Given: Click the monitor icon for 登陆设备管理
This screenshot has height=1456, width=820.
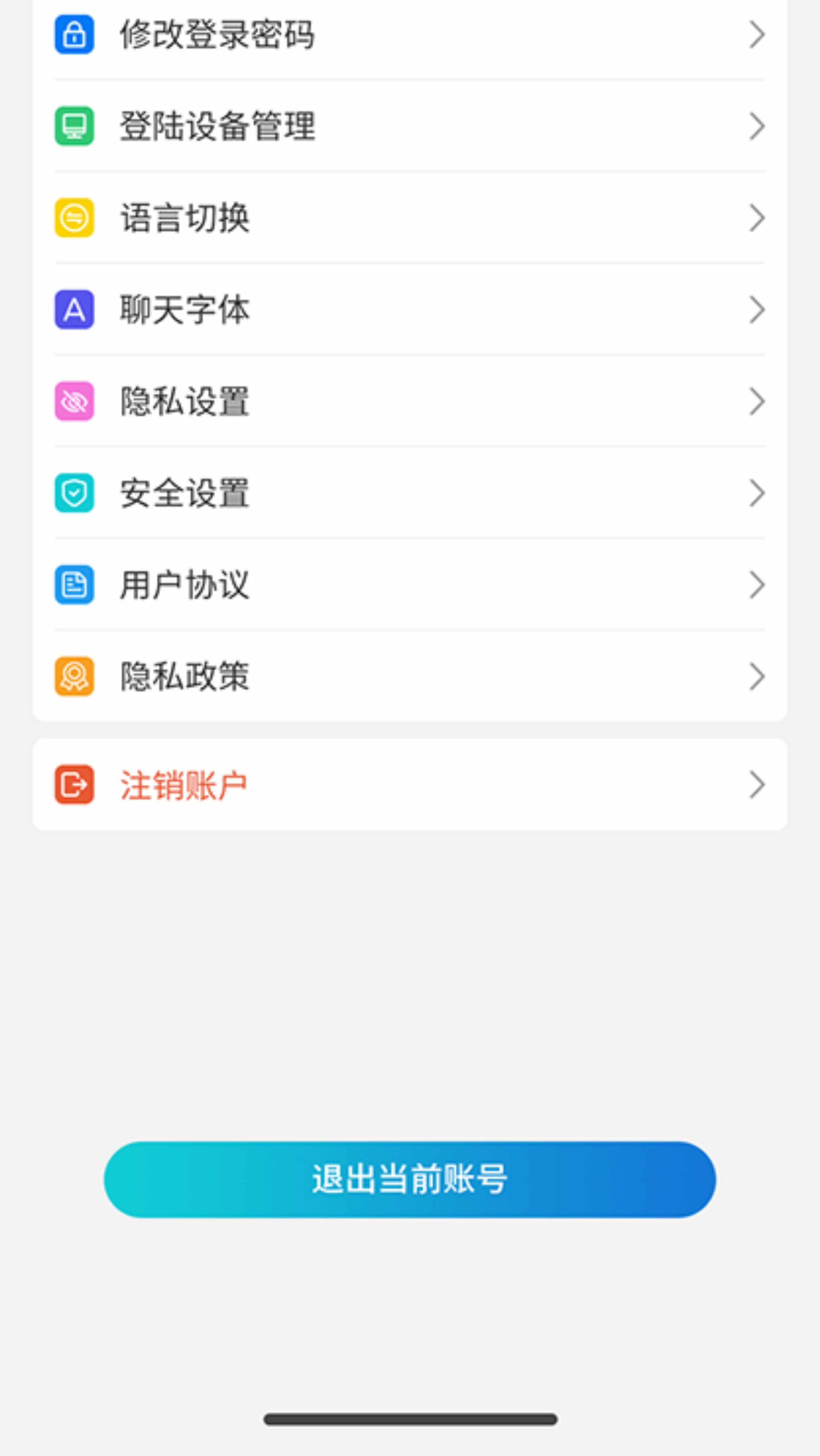Looking at the screenshot, I should coord(73,126).
